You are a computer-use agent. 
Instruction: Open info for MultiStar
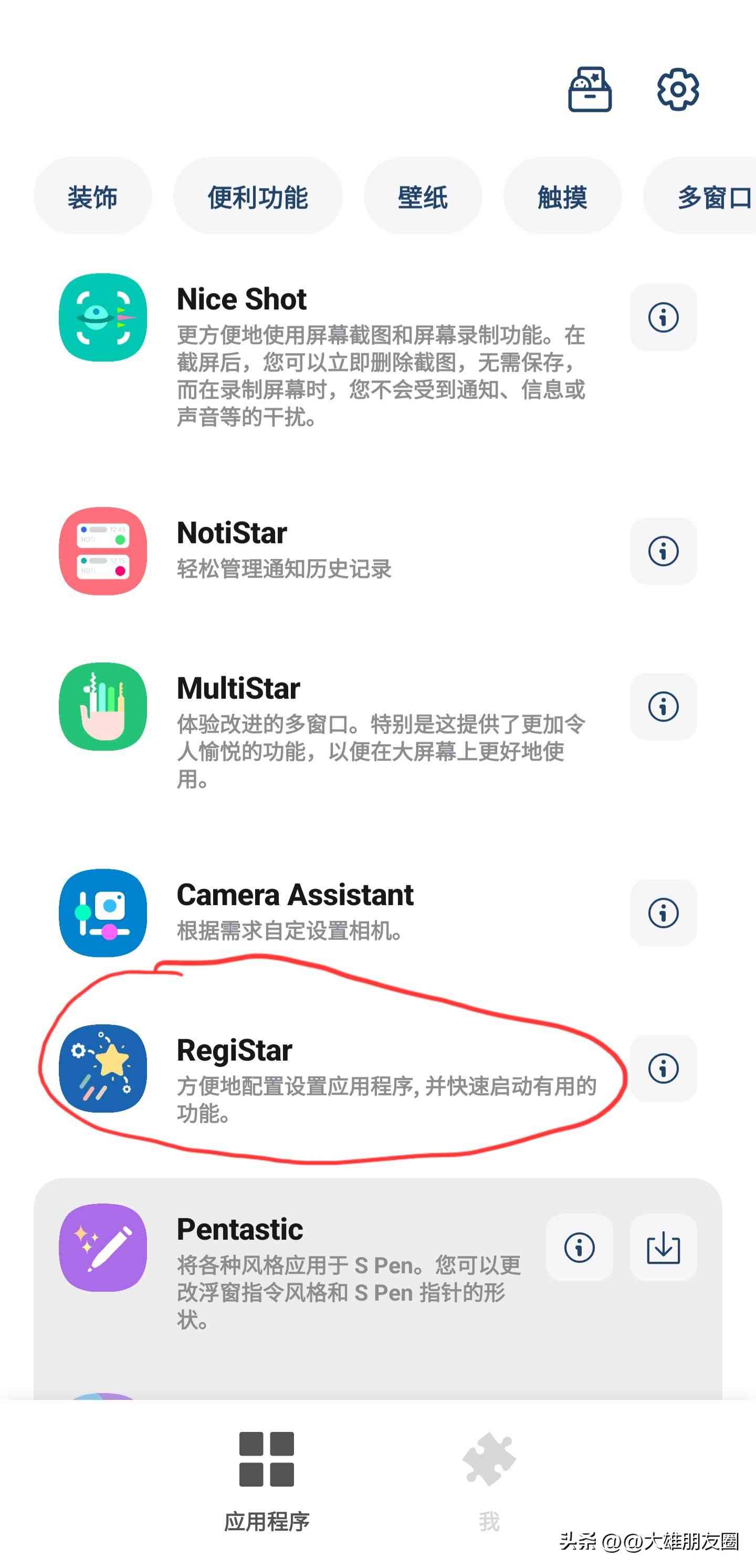click(663, 706)
